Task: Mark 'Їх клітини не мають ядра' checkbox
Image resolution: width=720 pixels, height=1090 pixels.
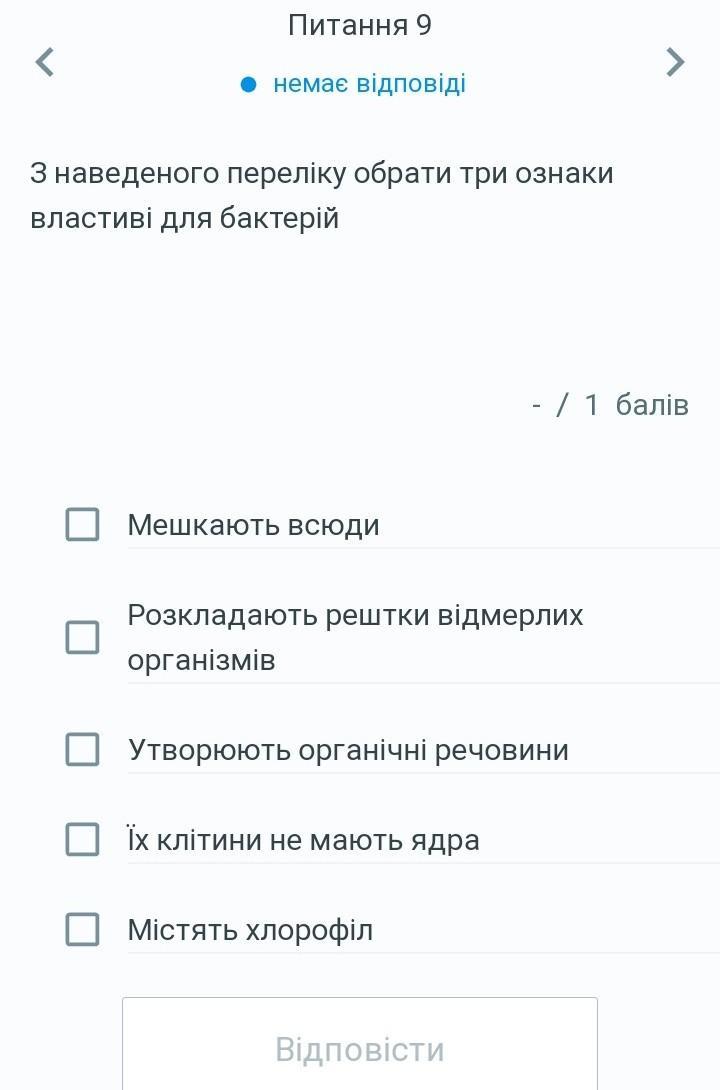Action: click(x=82, y=839)
